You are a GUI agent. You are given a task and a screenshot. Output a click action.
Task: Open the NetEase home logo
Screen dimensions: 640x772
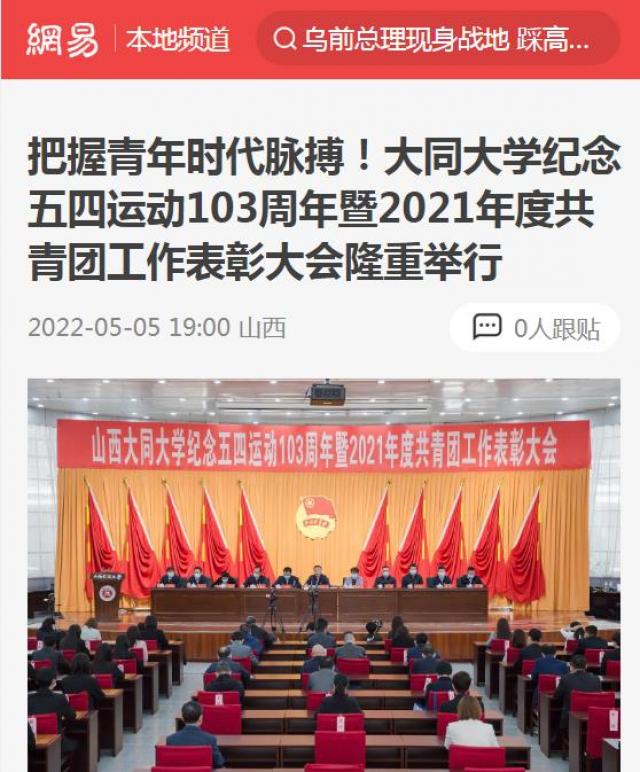(x=62, y=39)
